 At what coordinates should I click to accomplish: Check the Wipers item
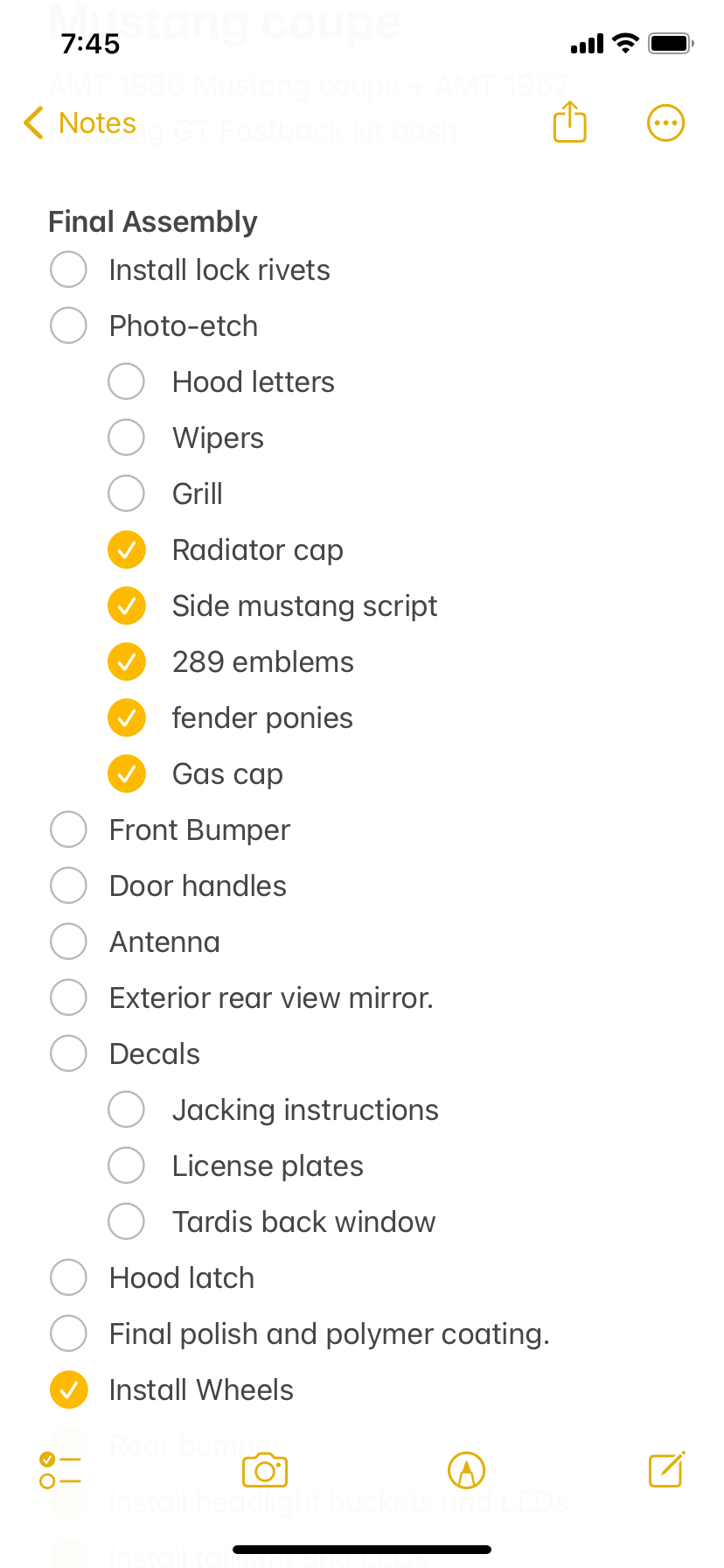126,437
